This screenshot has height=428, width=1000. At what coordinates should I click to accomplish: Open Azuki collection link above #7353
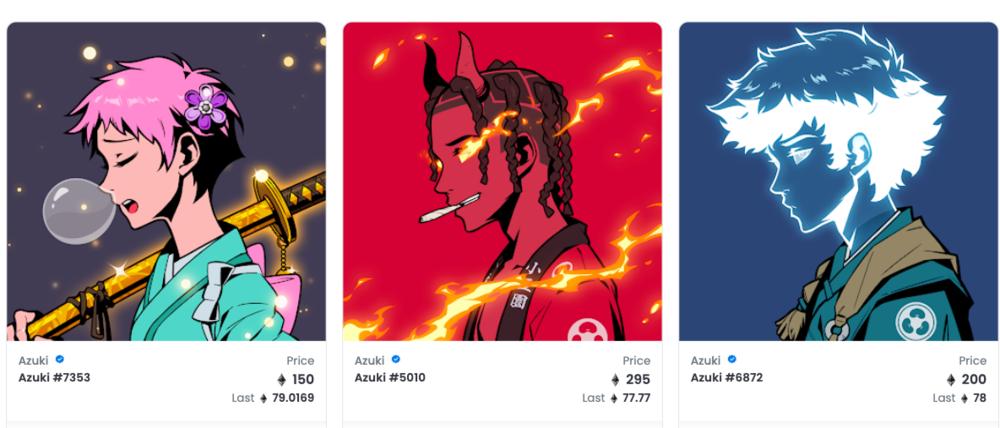(34, 360)
